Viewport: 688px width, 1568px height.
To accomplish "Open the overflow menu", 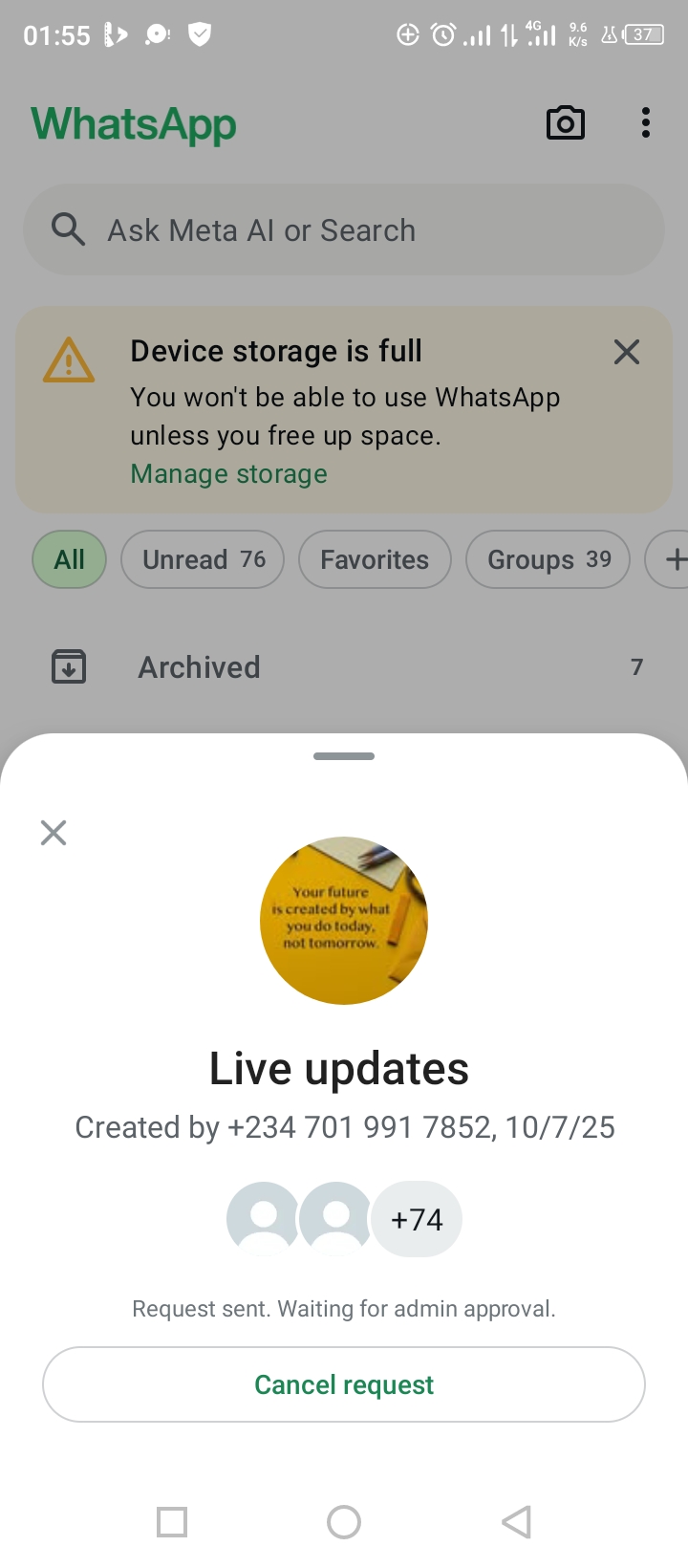I will coord(646,123).
